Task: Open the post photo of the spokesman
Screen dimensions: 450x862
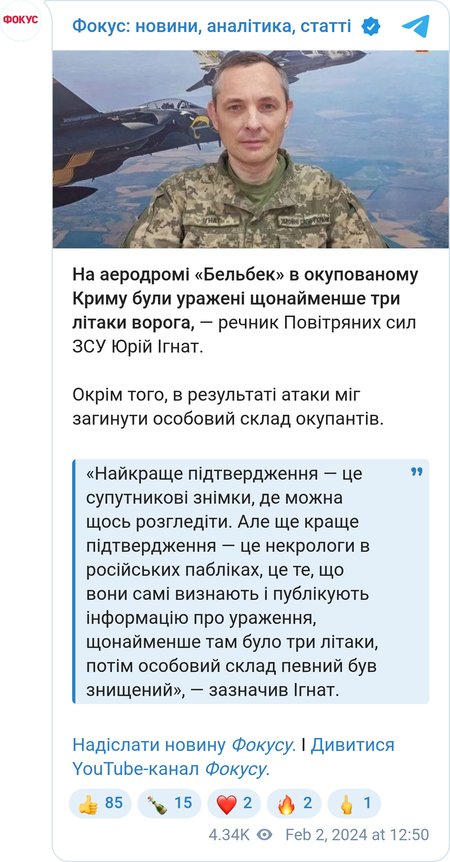Action: click(251, 149)
